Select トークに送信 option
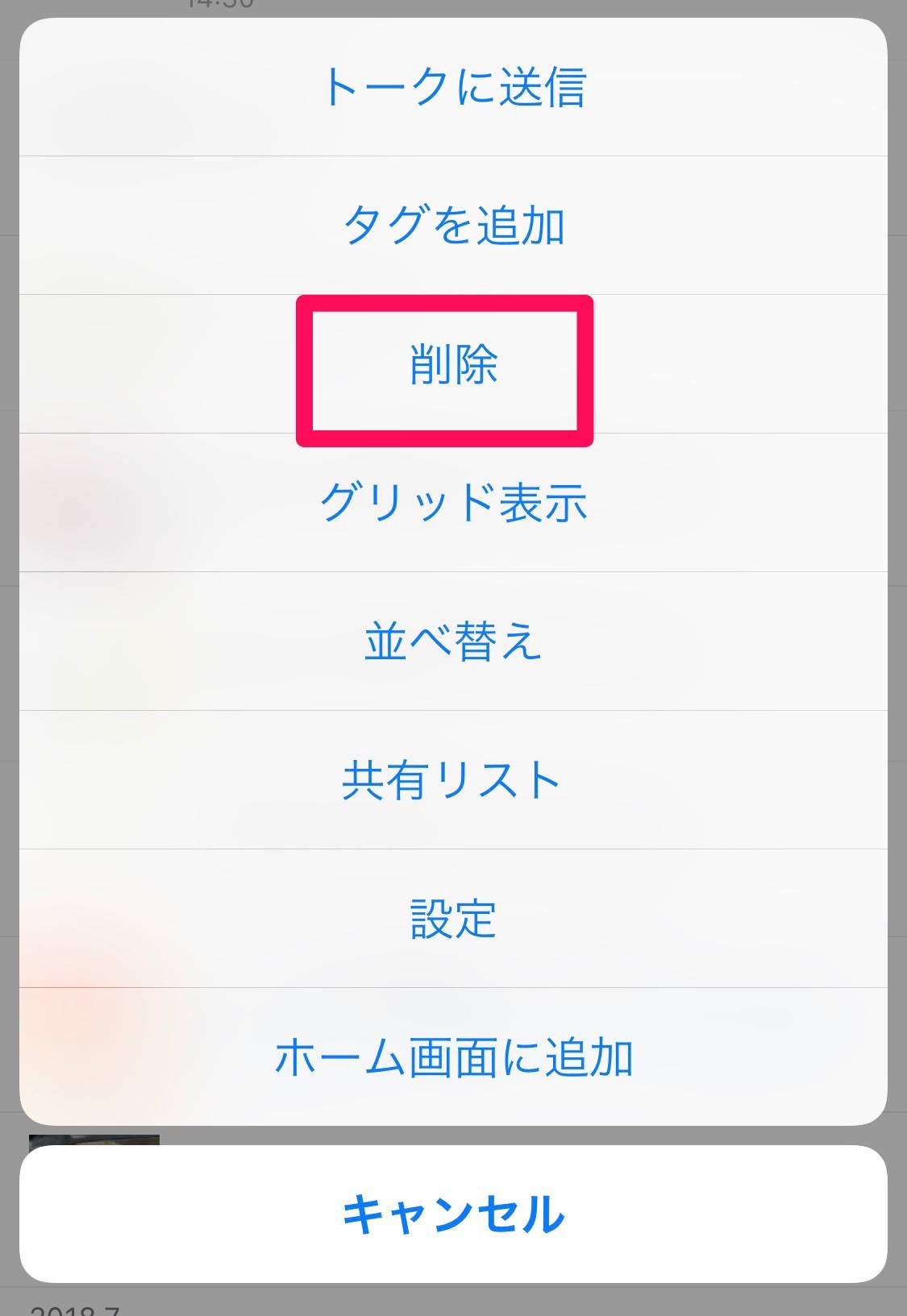The height and width of the screenshot is (1316, 907). click(453, 87)
